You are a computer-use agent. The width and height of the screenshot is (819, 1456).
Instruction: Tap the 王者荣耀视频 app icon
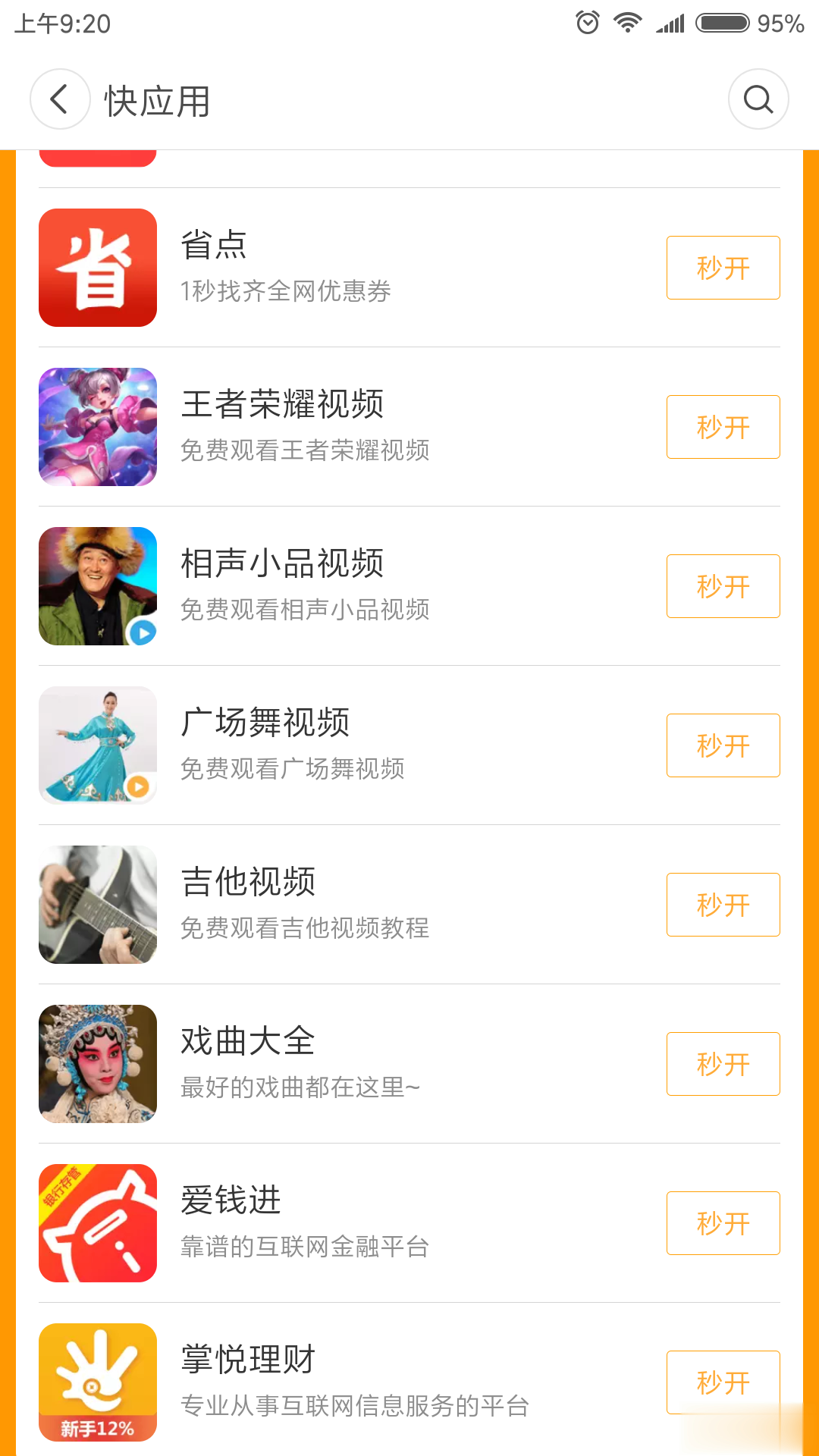point(97,426)
